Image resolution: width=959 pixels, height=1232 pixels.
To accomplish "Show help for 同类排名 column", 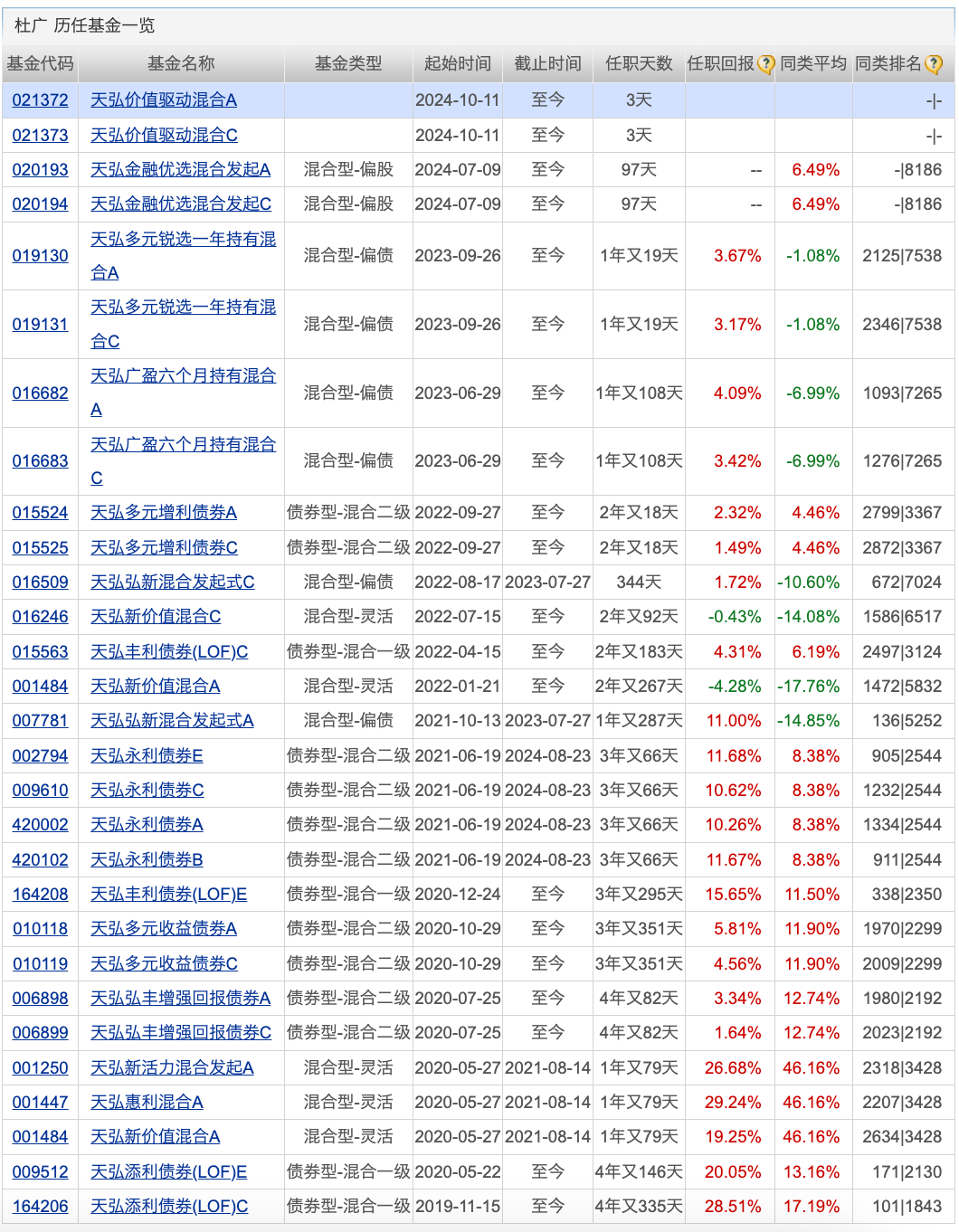I will 934,64.
